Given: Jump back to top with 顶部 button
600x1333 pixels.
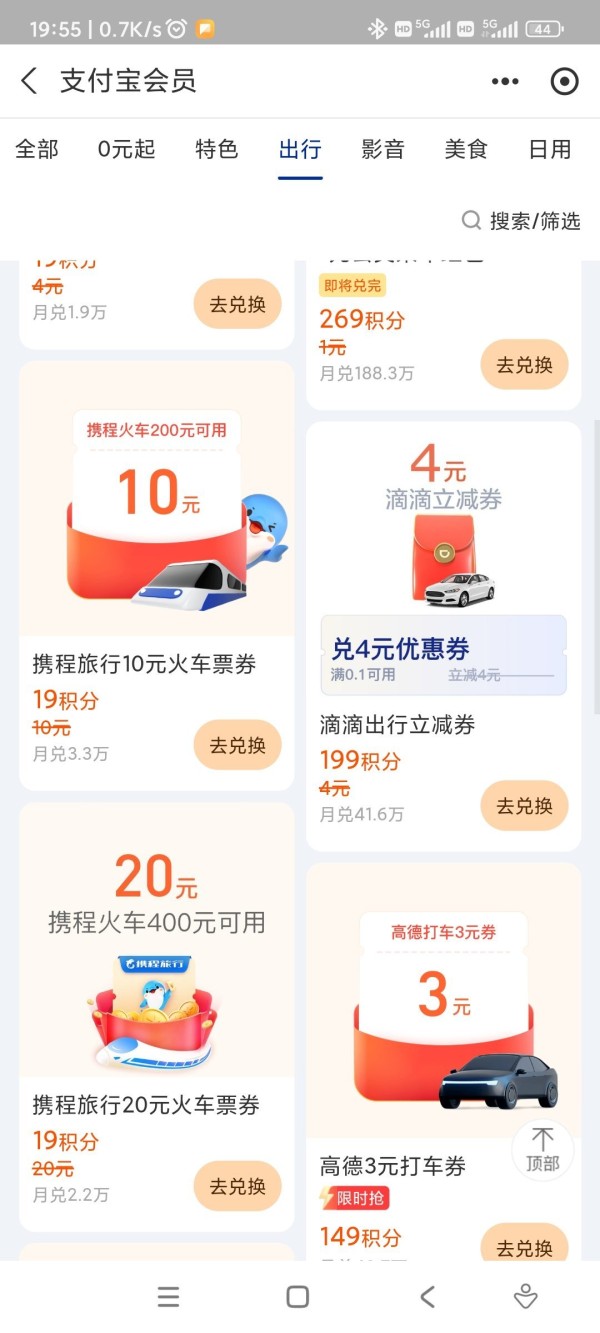Looking at the screenshot, I should [x=542, y=1150].
